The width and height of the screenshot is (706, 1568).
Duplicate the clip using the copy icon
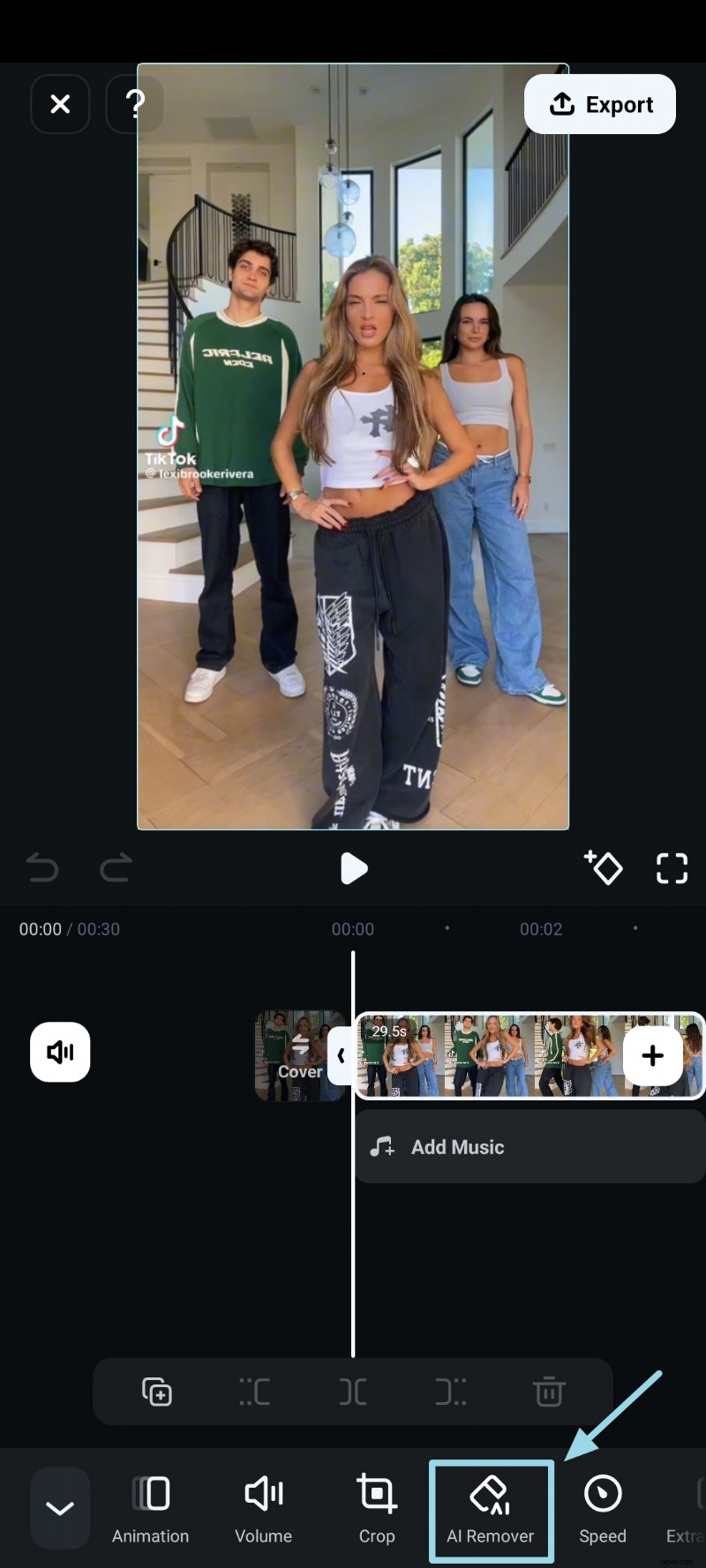click(158, 1392)
